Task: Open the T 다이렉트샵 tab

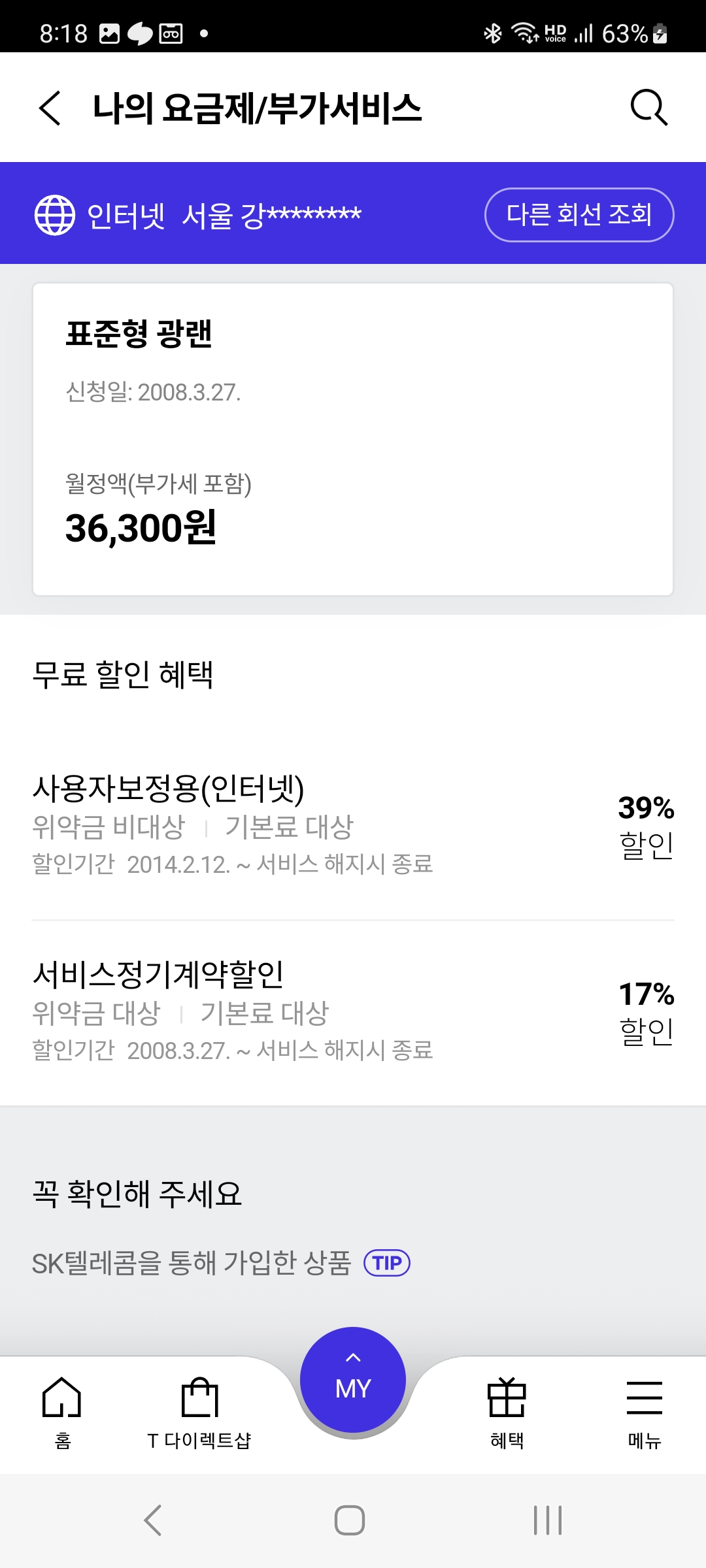Action: point(199,1411)
